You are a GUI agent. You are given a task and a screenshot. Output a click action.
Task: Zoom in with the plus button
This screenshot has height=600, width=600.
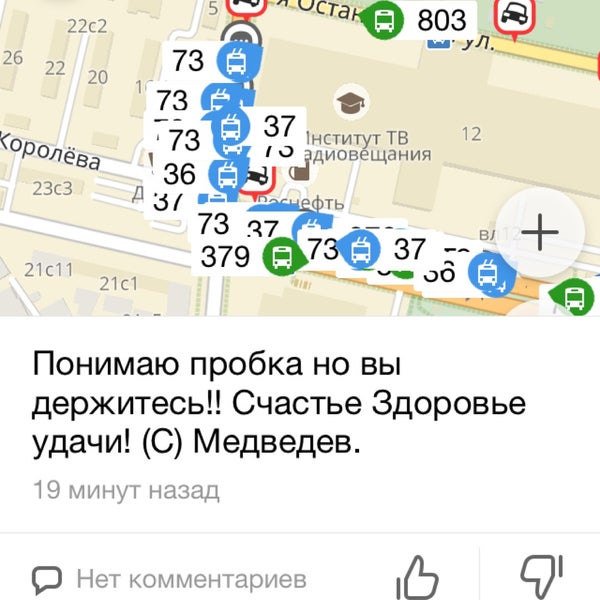click(540, 234)
